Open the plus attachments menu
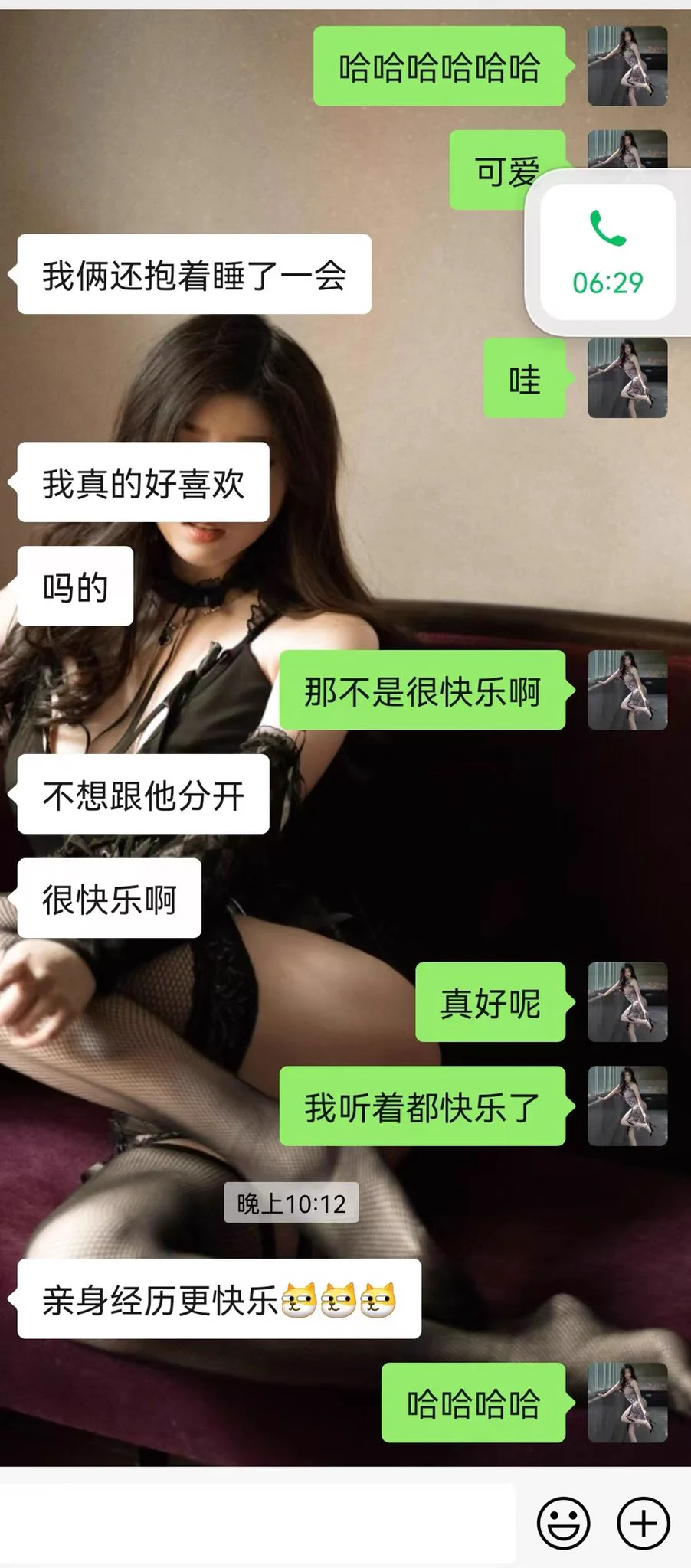The height and width of the screenshot is (1568, 691). point(643,1522)
